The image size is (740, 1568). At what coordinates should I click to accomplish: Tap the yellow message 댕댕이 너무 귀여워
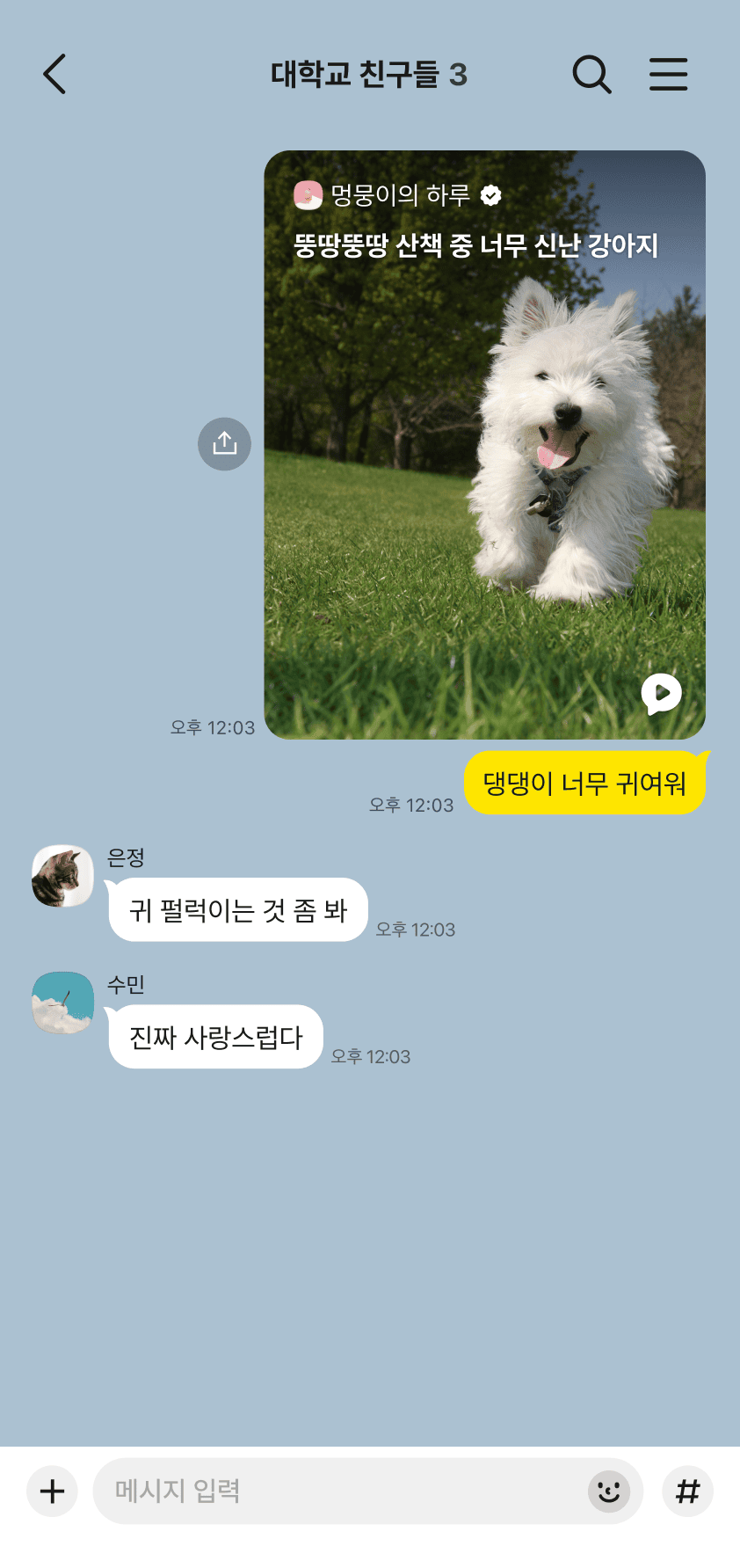tap(585, 781)
